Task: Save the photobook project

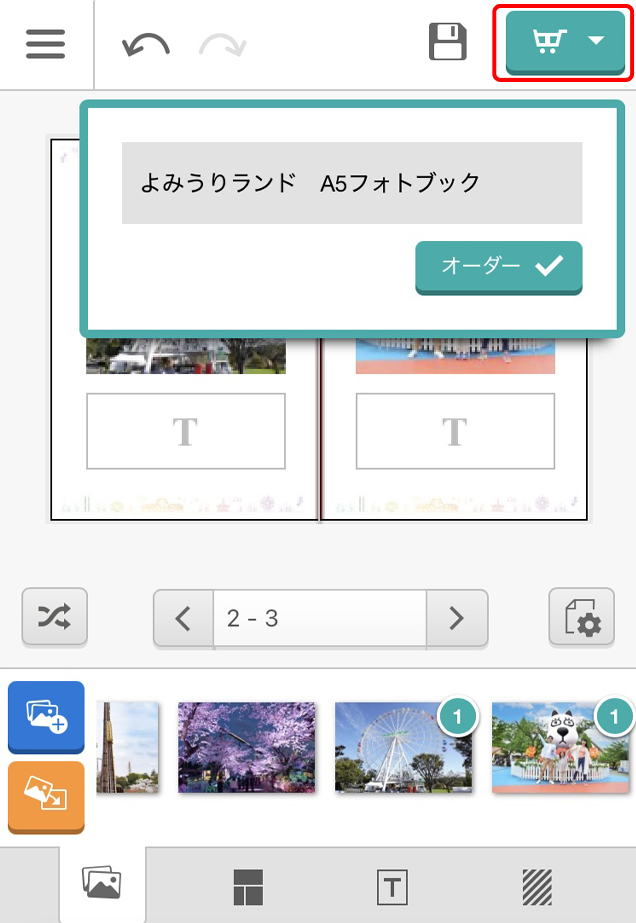Action: (447, 44)
